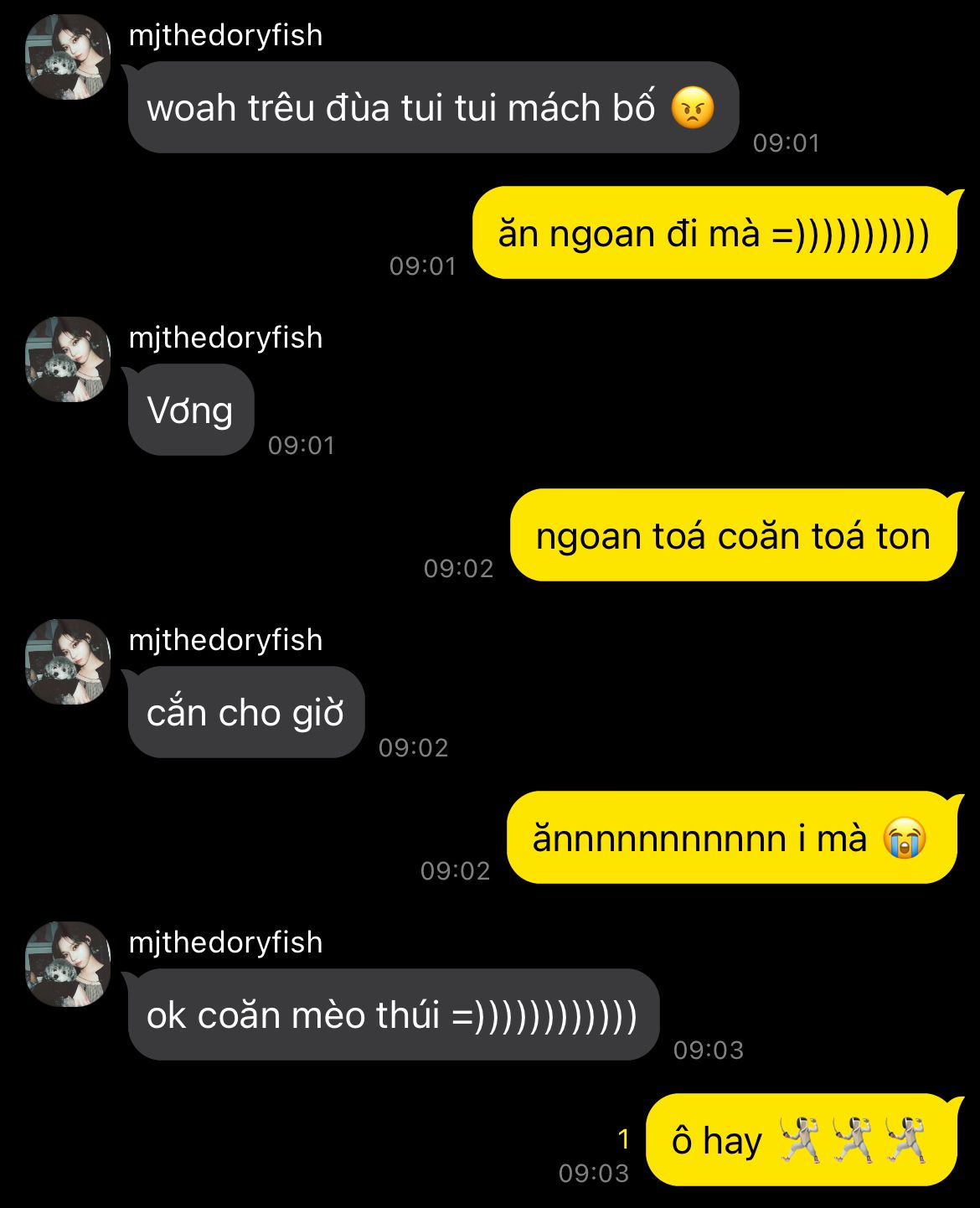View profile from avatar beside 'woah trêu đùa' message
This screenshot has height=1208, width=980.
pyautogui.click(x=68, y=57)
